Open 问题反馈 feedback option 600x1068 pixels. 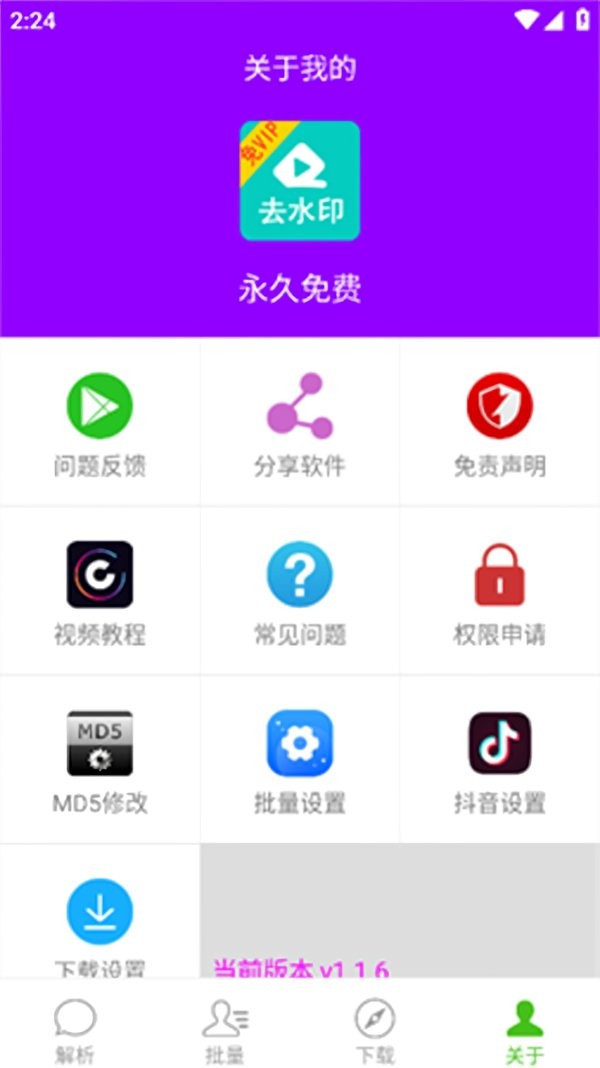pos(100,422)
